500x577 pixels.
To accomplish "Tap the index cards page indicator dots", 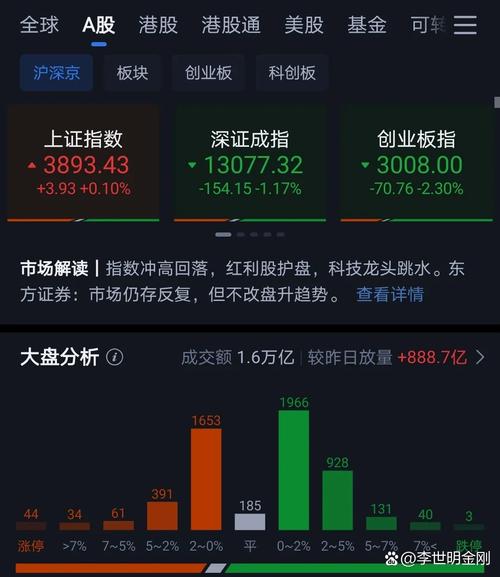I will point(250,234).
